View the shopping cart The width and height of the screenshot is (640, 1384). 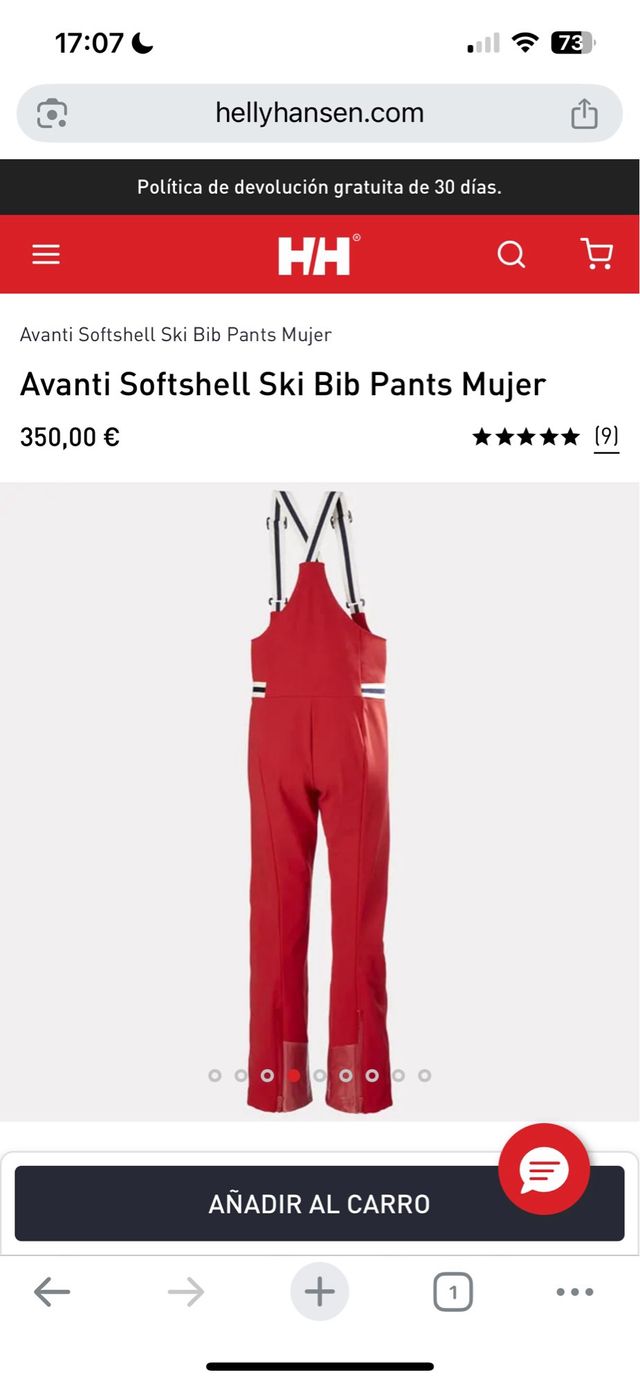(x=597, y=255)
